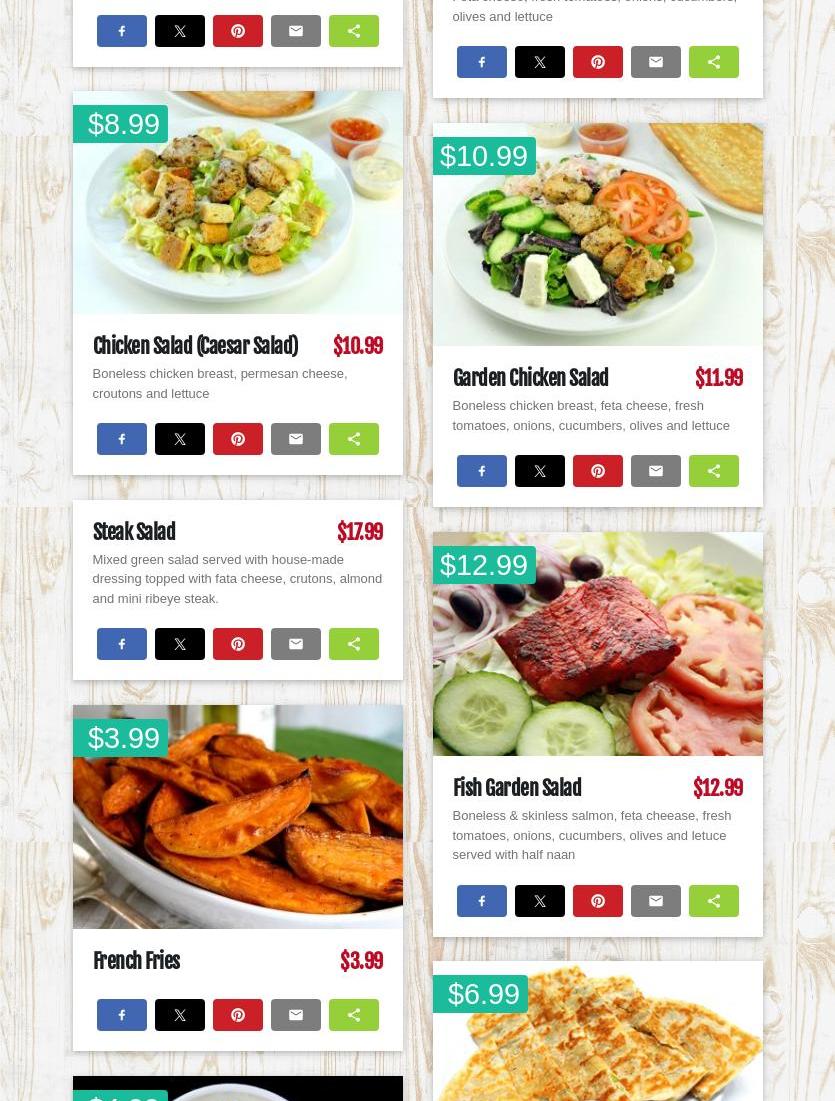Tweet the Fish Garden Salad item
Image resolution: width=835 pixels, height=1101 pixels.
tap(540, 901)
